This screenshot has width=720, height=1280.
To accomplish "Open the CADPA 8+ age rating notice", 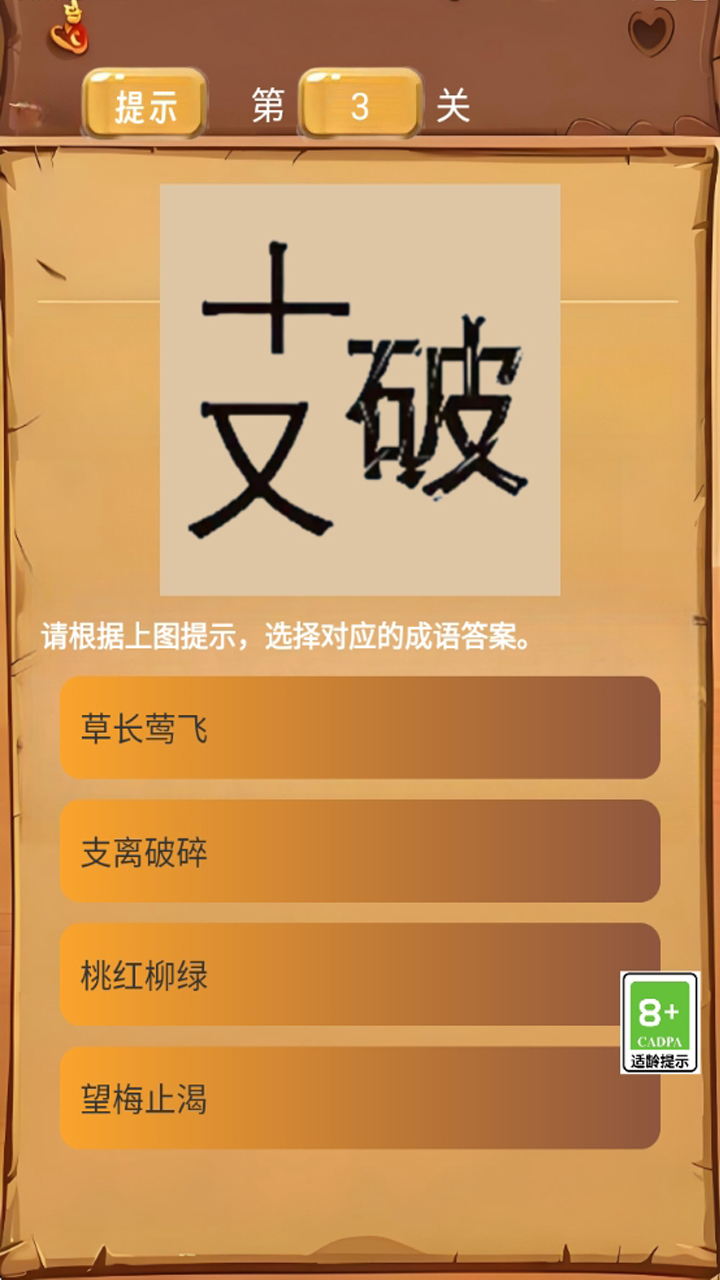I will [x=659, y=1022].
